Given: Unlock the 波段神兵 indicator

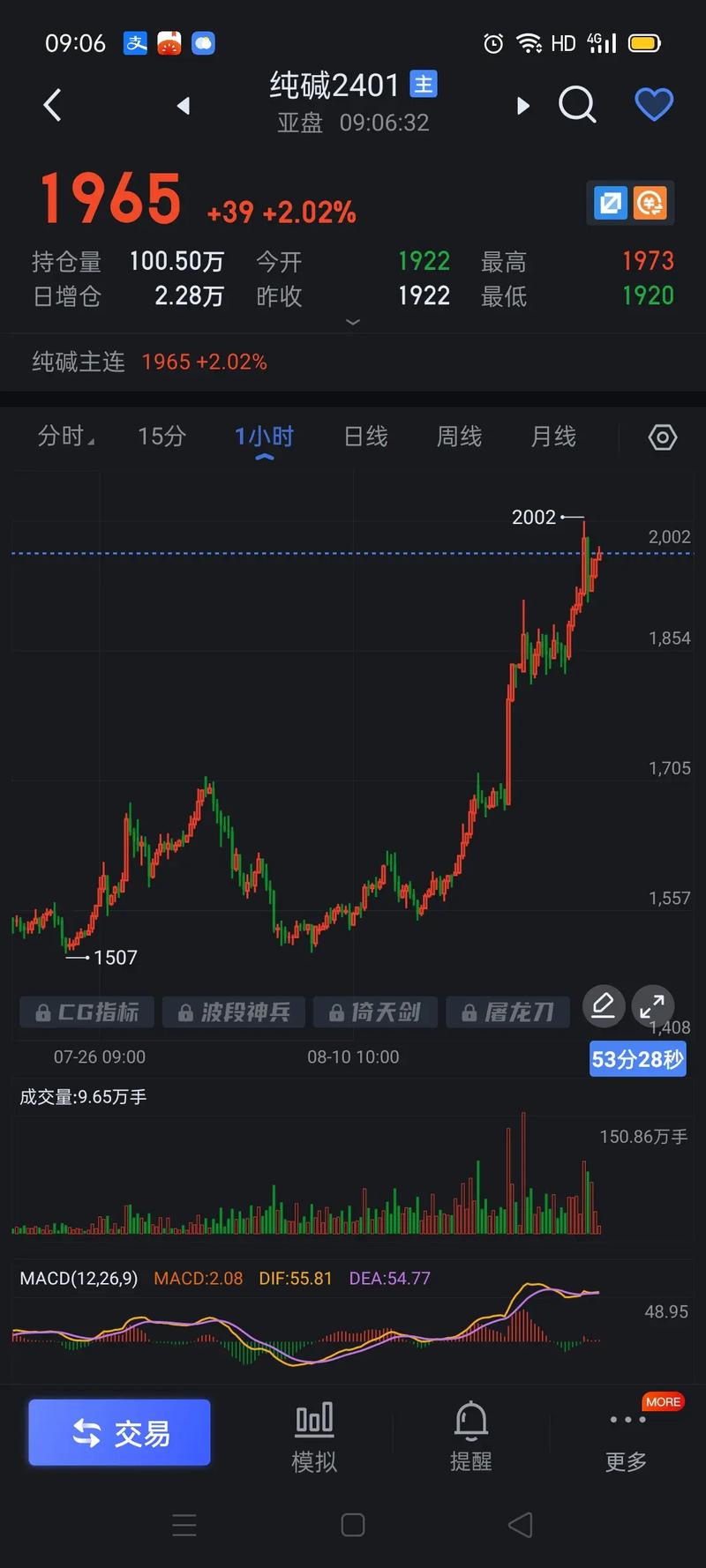Looking at the screenshot, I should click(233, 1012).
